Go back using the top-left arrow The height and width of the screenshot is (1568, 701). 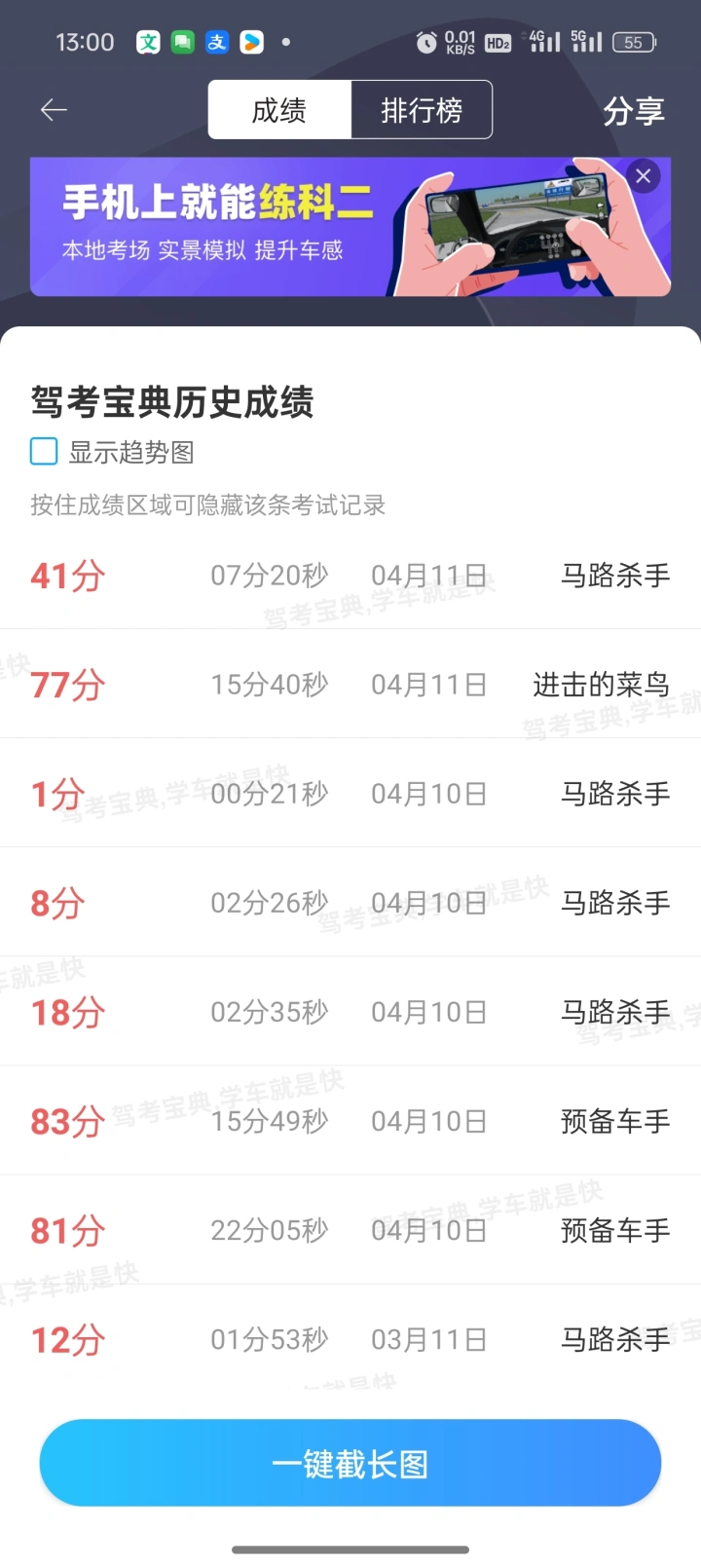pos(54,110)
